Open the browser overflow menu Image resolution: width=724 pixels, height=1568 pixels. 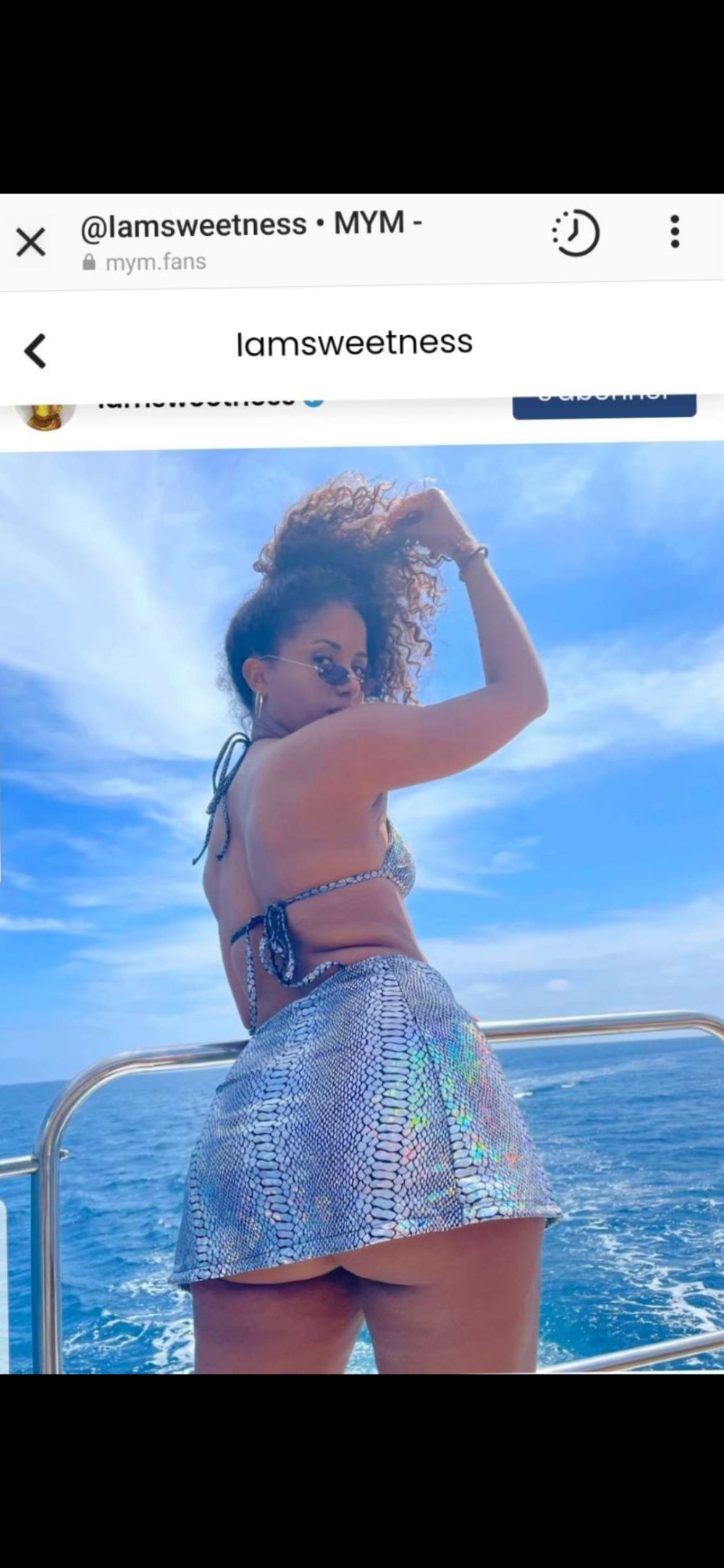tap(675, 232)
